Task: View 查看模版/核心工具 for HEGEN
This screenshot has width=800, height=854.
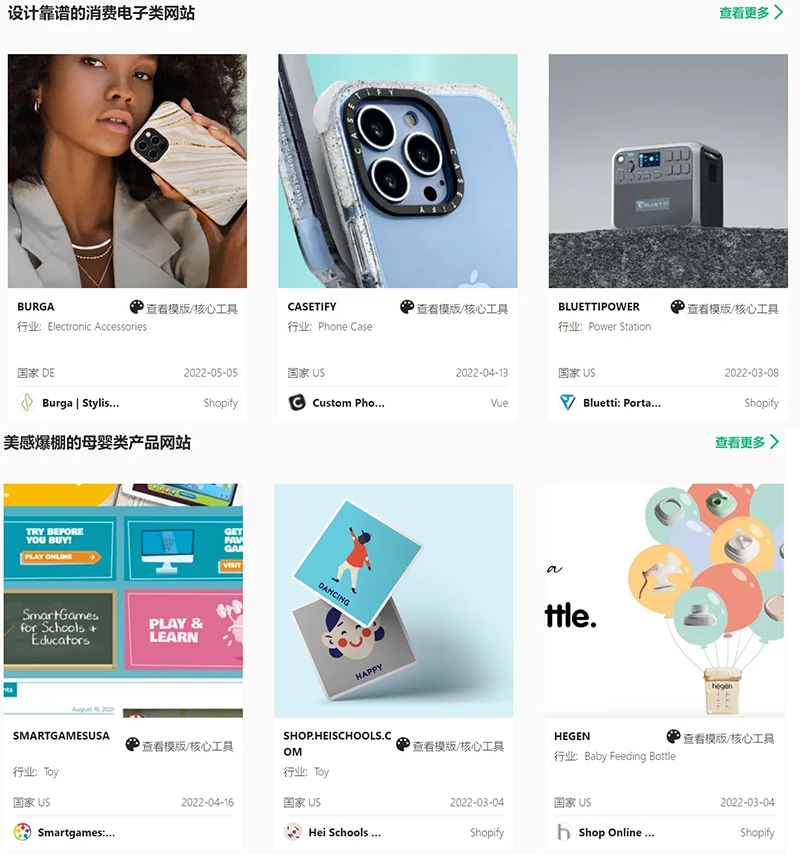Action: pyautogui.click(x=720, y=738)
